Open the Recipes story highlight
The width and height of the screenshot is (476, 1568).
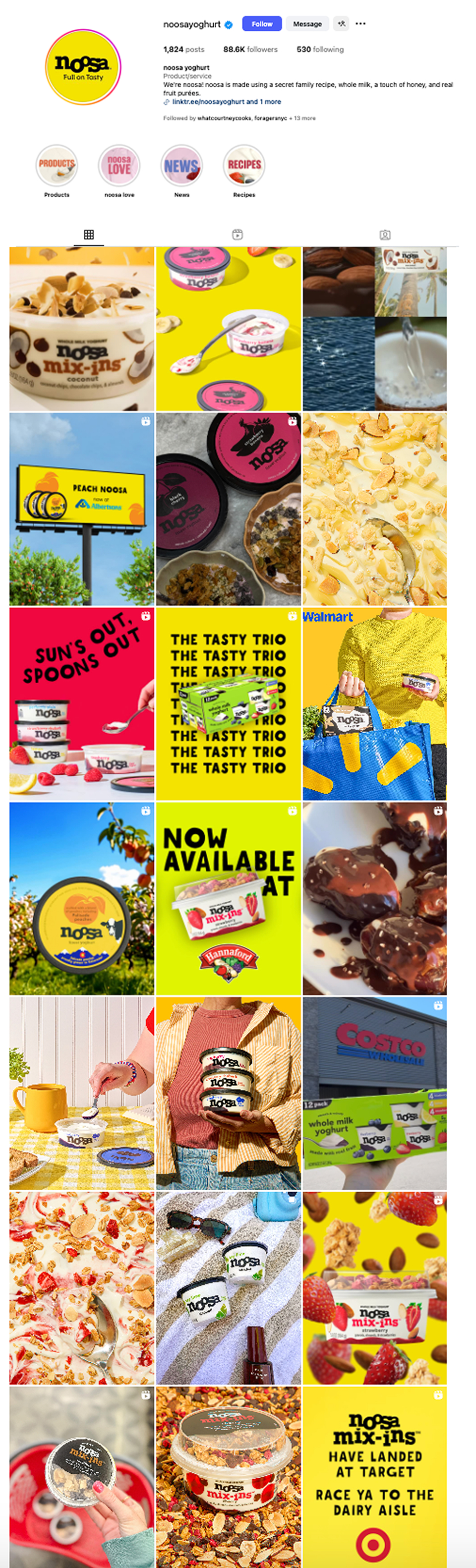pyautogui.click(x=244, y=166)
